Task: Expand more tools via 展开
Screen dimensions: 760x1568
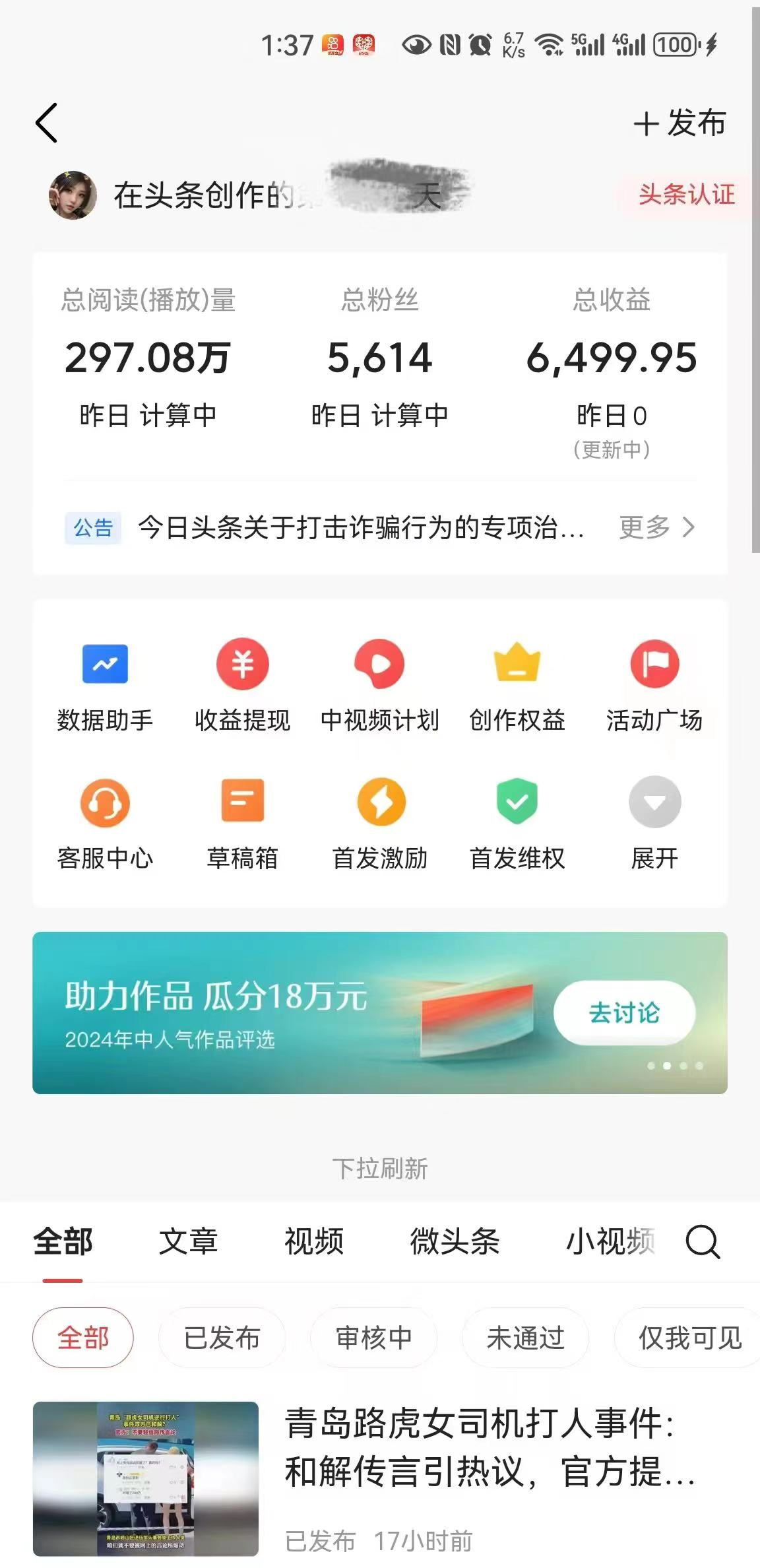Action: pos(654,825)
